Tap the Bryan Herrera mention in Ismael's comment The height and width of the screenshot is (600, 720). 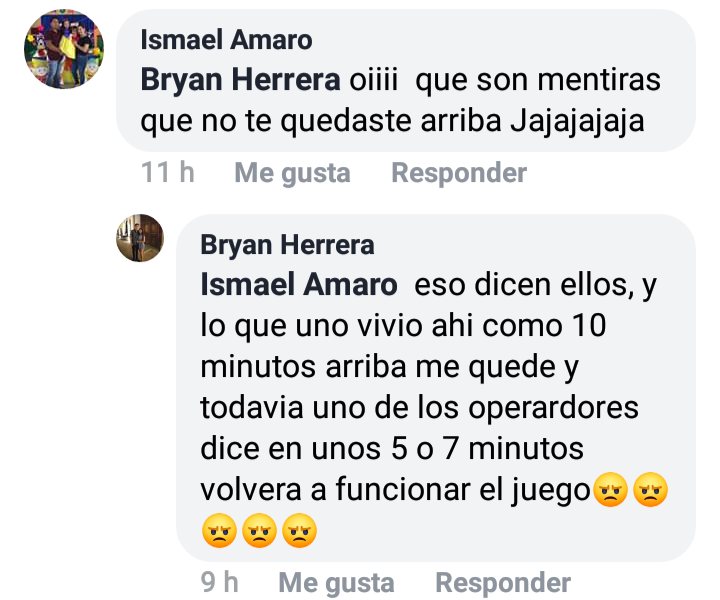tap(240, 81)
